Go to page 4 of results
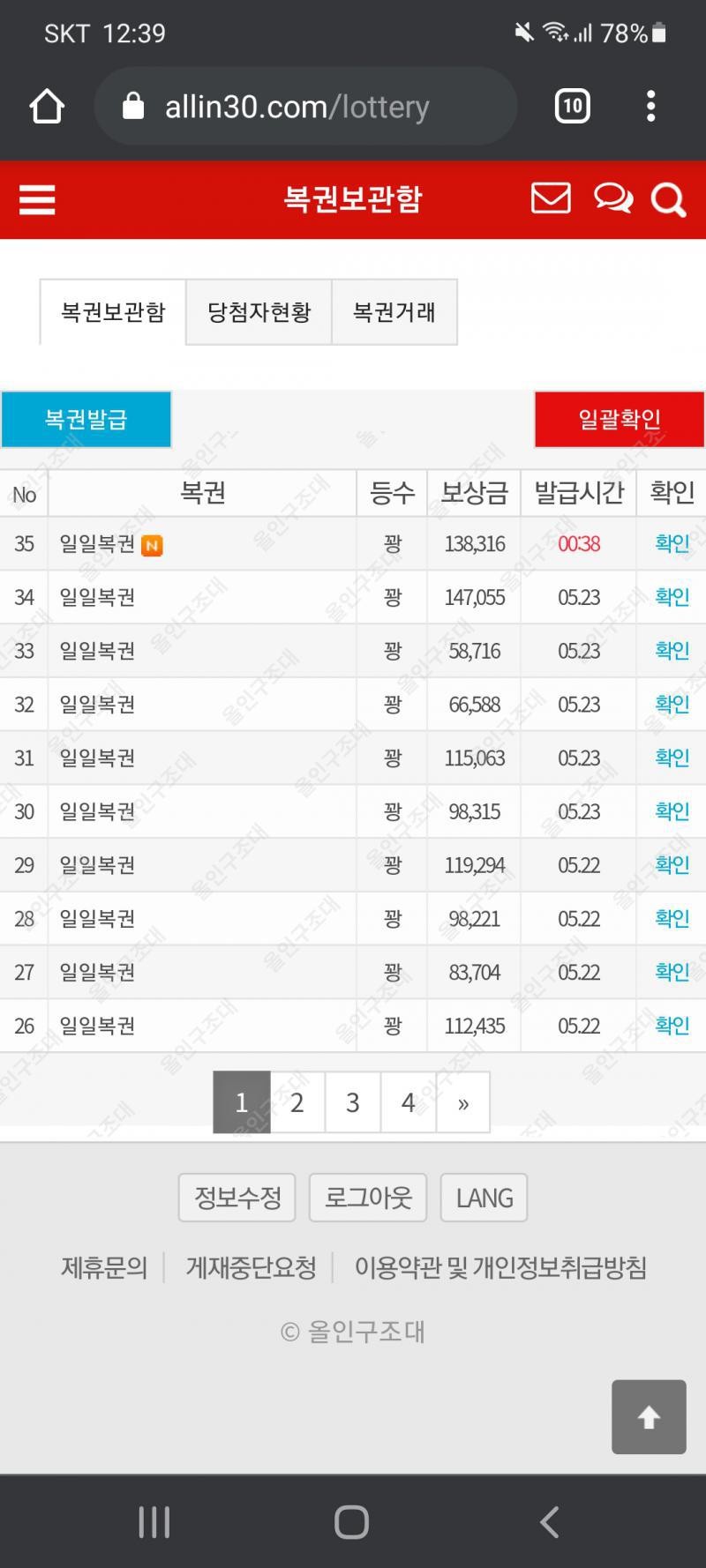This screenshot has height=1568, width=706. click(408, 1102)
